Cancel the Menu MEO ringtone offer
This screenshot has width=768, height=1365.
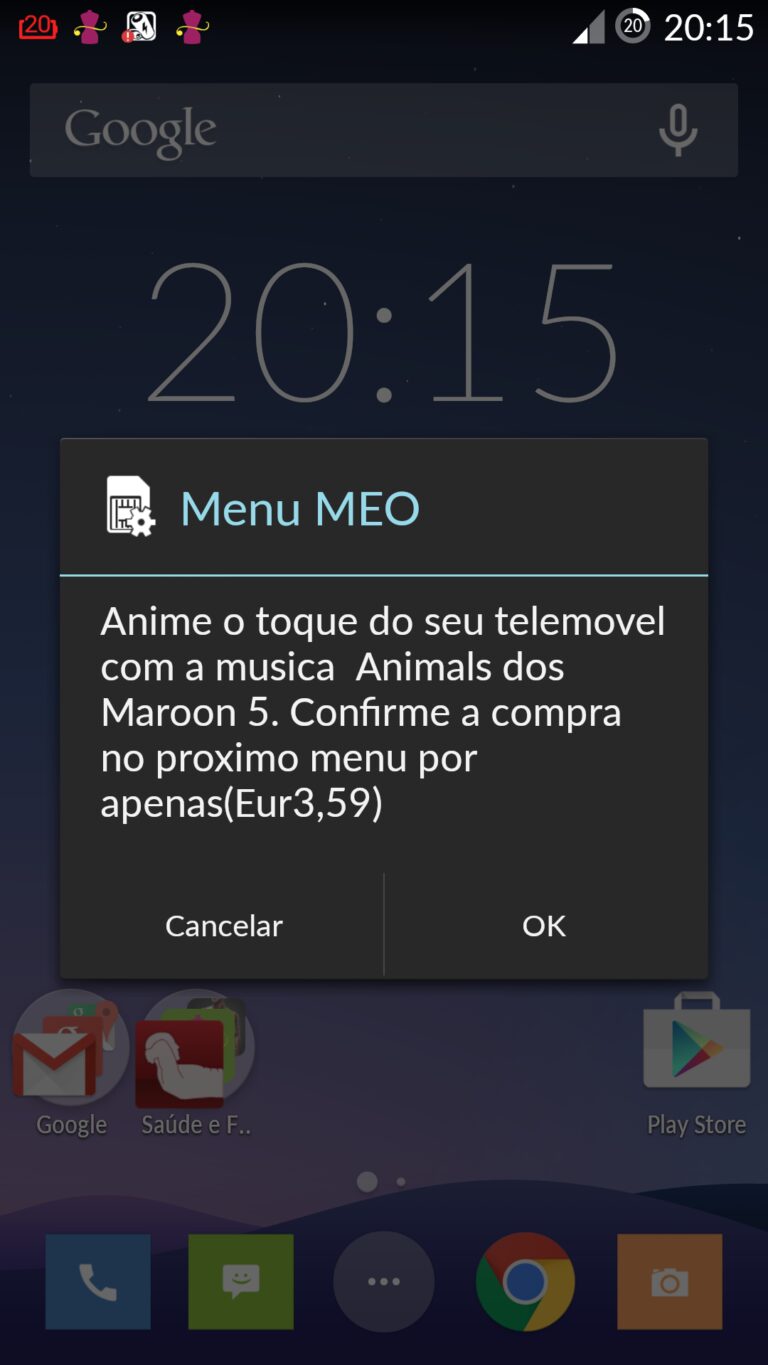(223, 926)
